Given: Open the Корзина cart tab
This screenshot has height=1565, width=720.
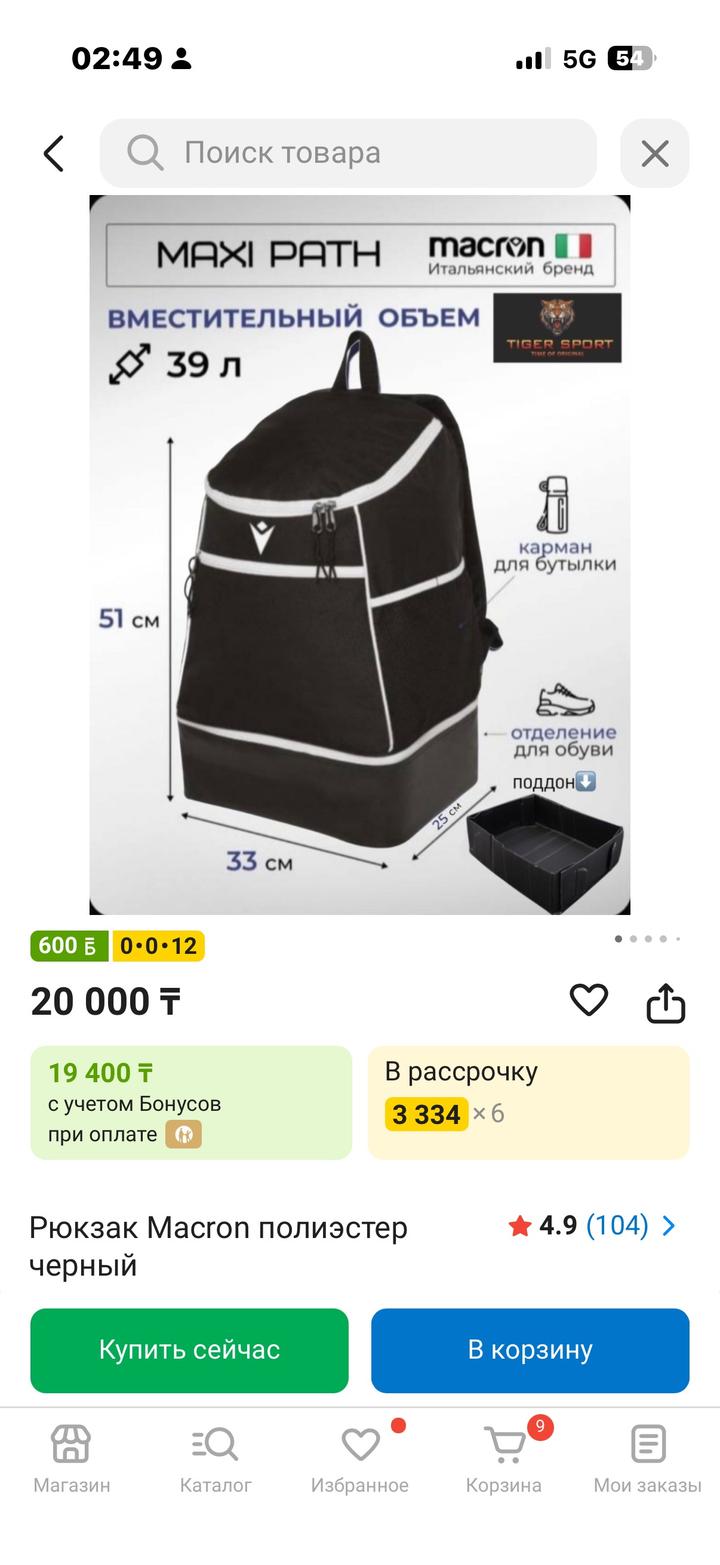Looking at the screenshot, I should [504, 1458].
